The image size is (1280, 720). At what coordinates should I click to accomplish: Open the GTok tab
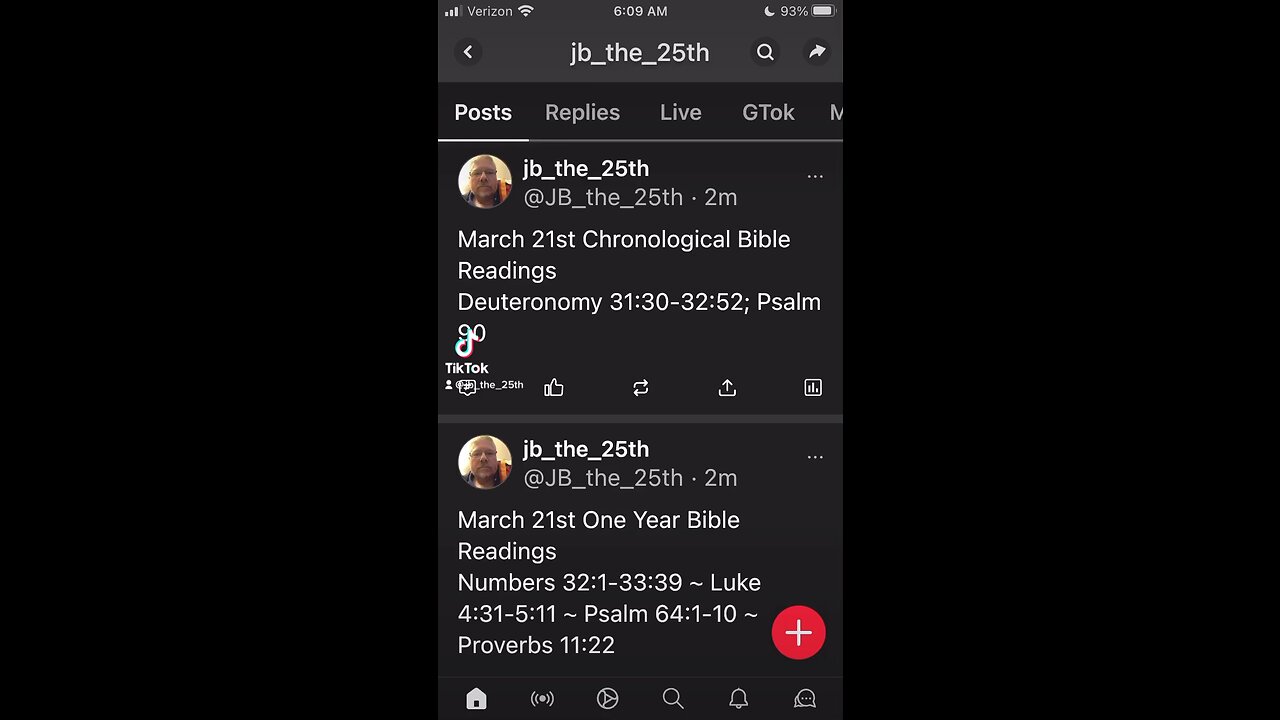coord(768,113)
